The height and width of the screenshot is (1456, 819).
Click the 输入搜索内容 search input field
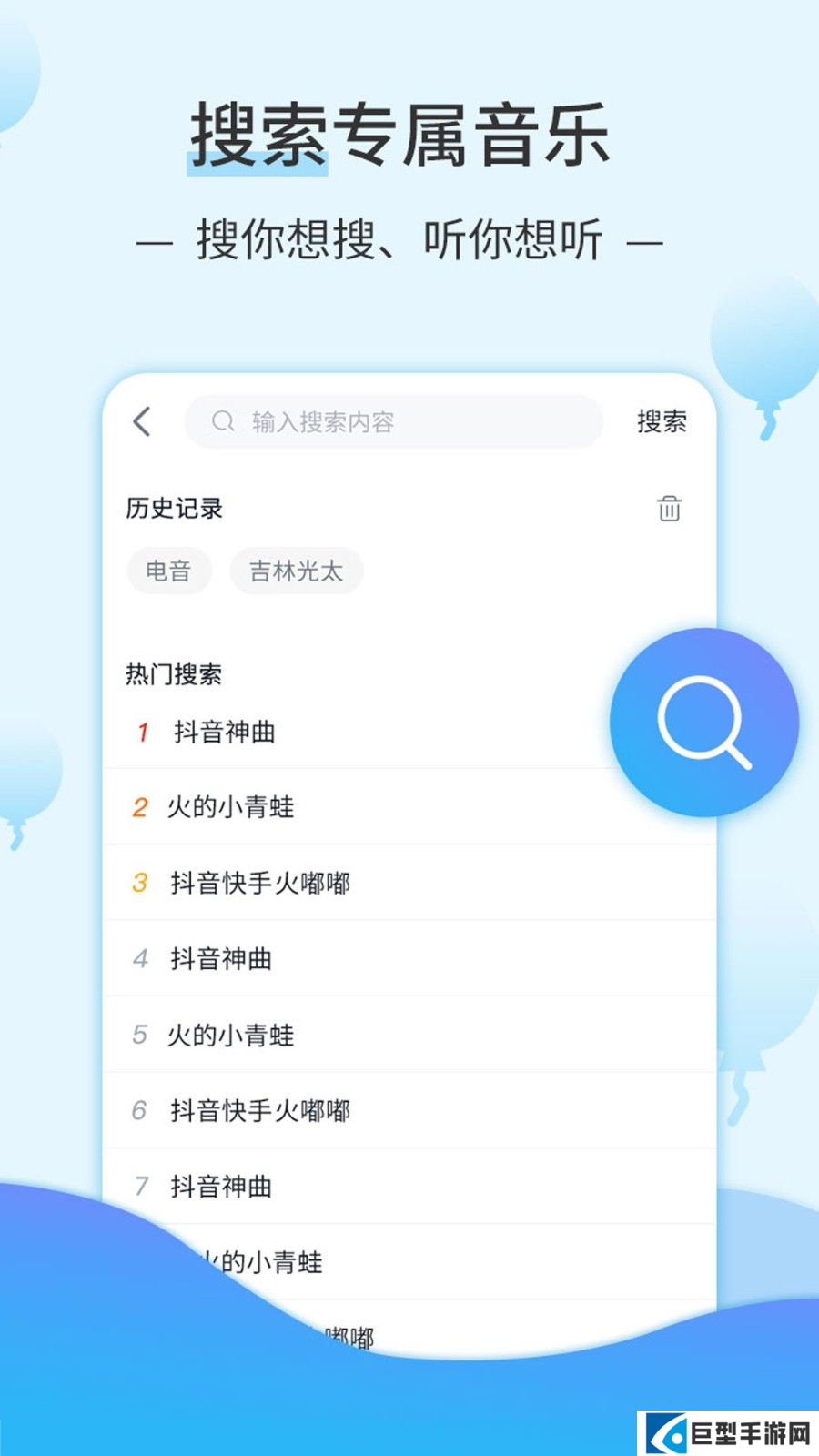pos(391,421)
